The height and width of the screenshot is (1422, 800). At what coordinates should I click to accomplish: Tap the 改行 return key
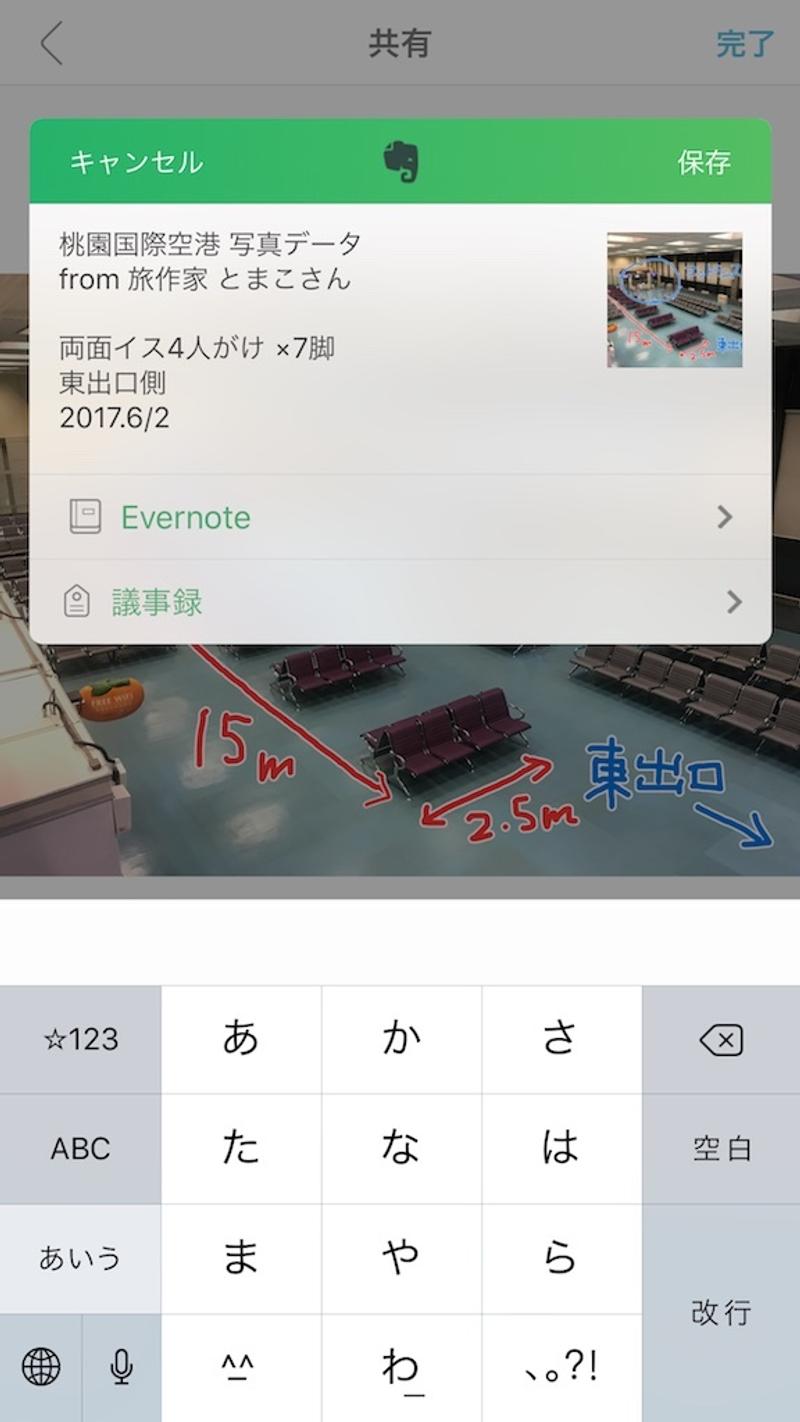tap(720, 1312)
